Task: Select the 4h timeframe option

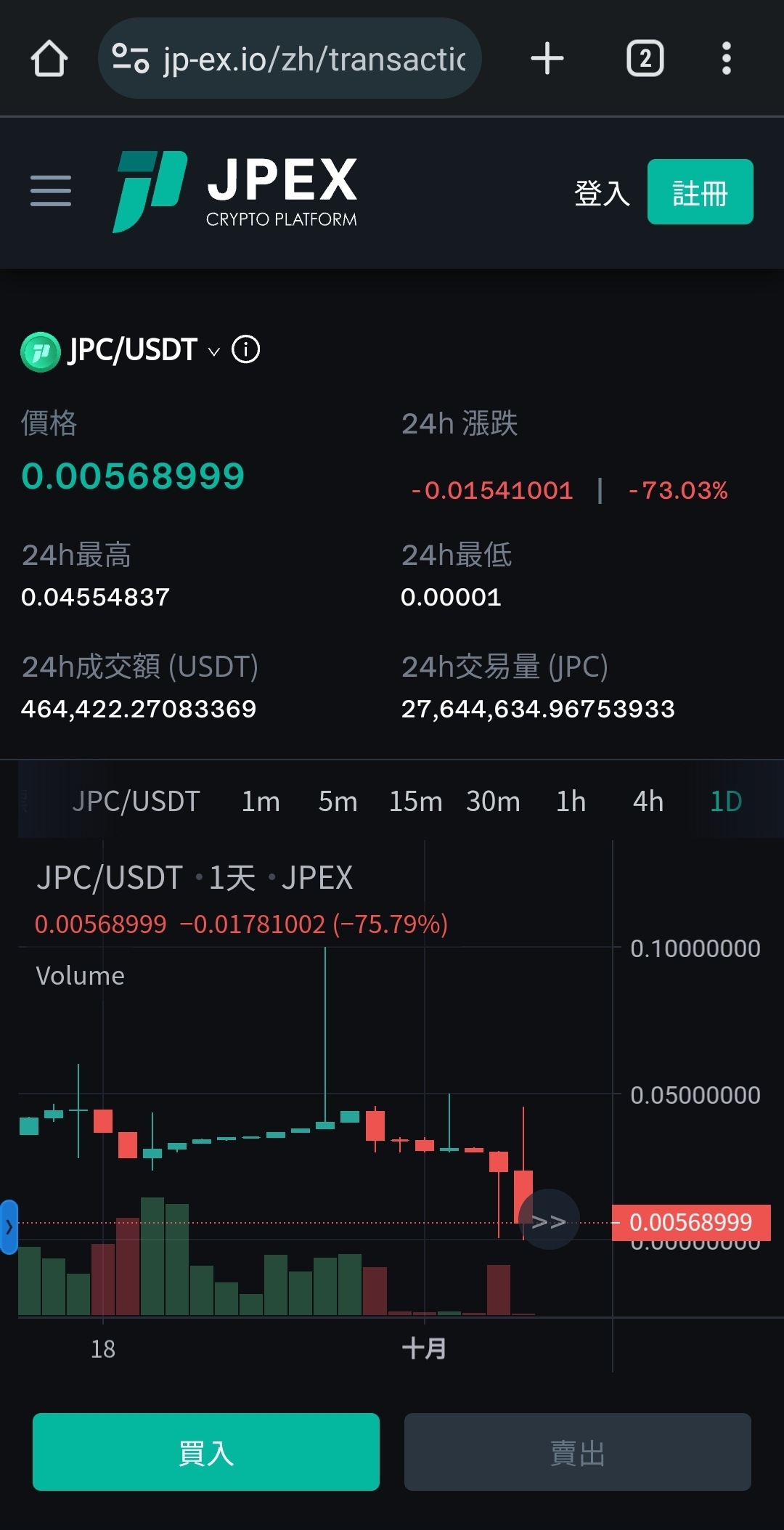Action: (x=647, y=801)
